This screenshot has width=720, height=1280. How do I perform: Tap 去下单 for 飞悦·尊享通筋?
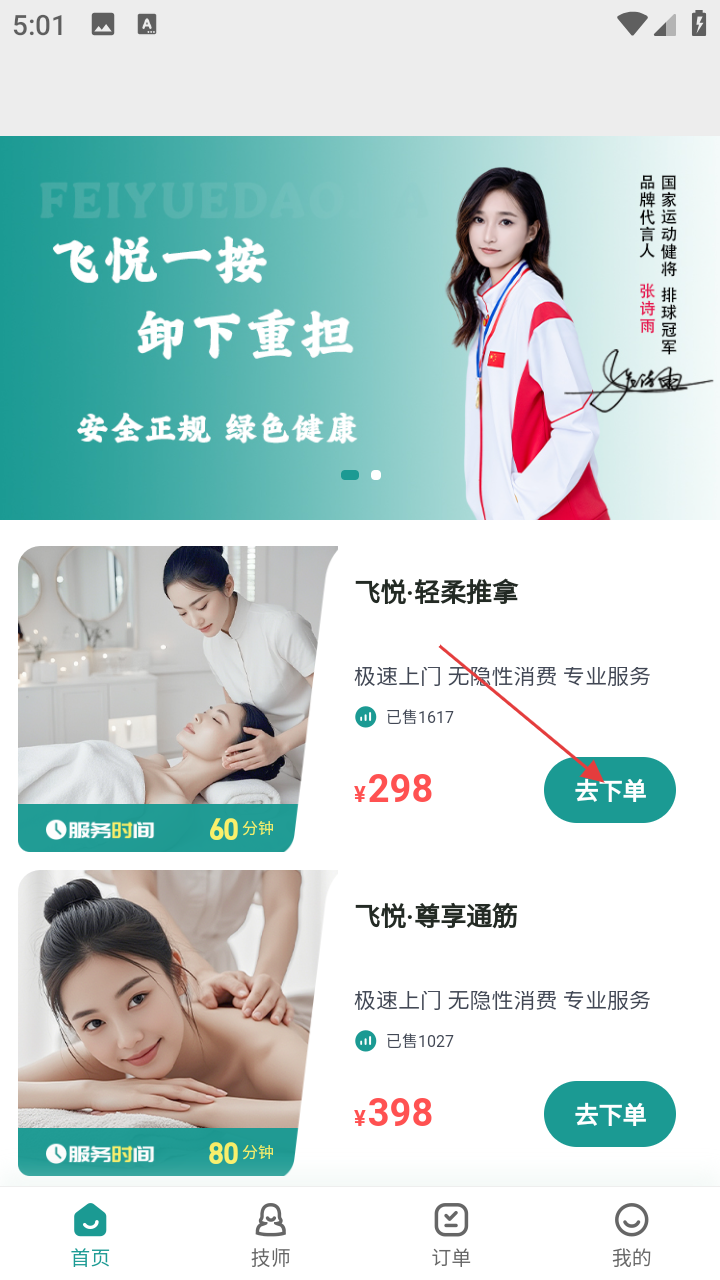pyautogui.click(x=610, y=1114)
